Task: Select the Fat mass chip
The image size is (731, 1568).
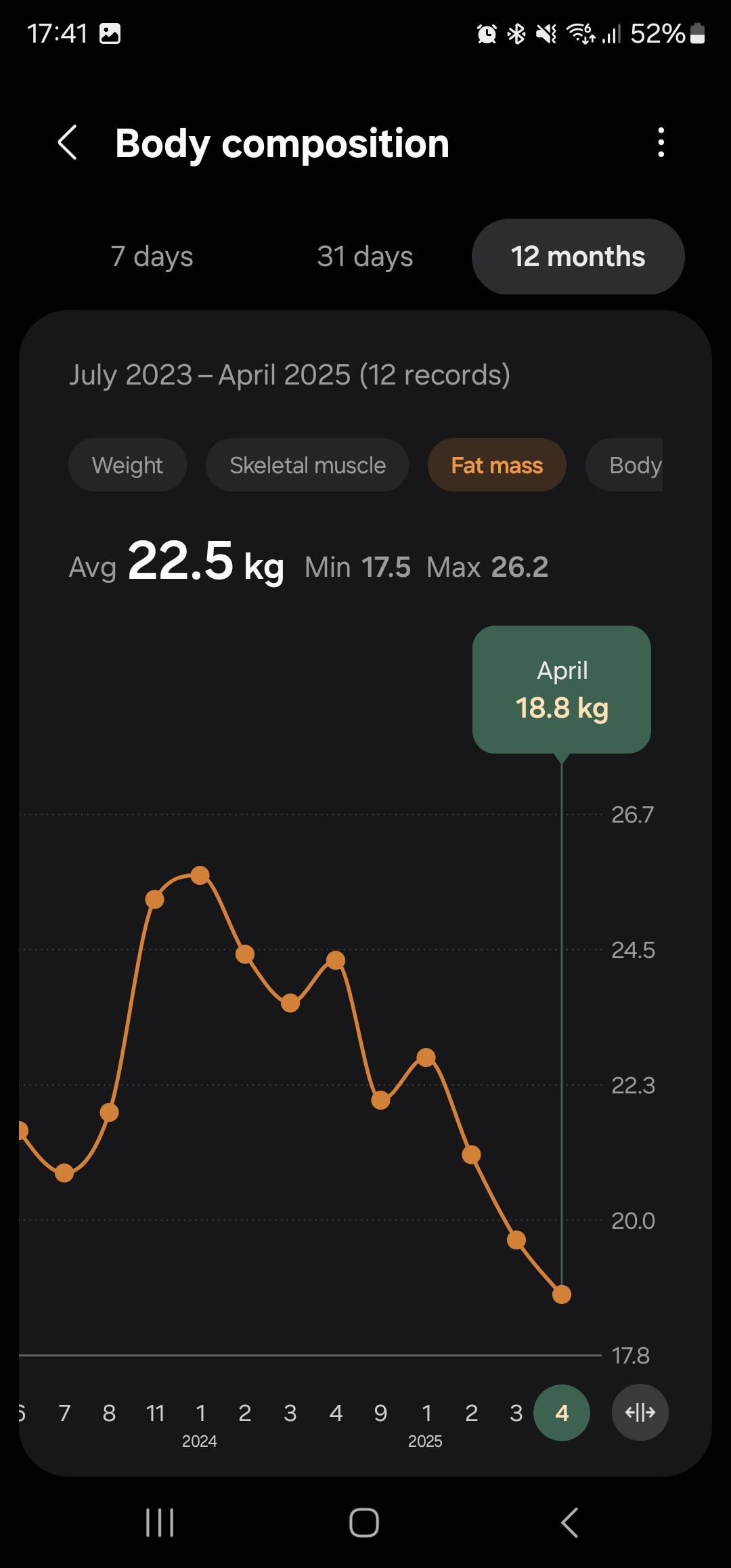Action: pyautogui.click(x=497, y=465)
